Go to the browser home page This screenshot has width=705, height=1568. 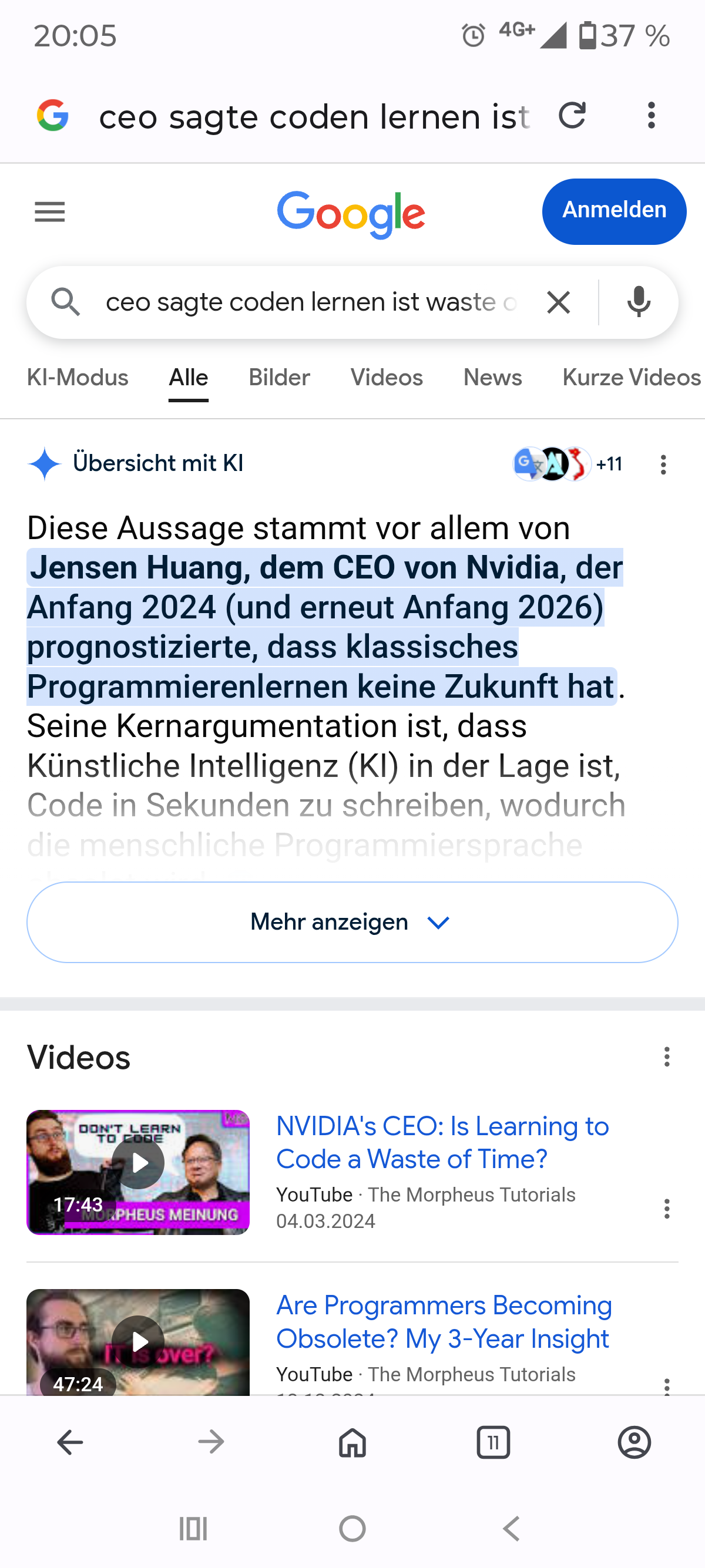352,1442
